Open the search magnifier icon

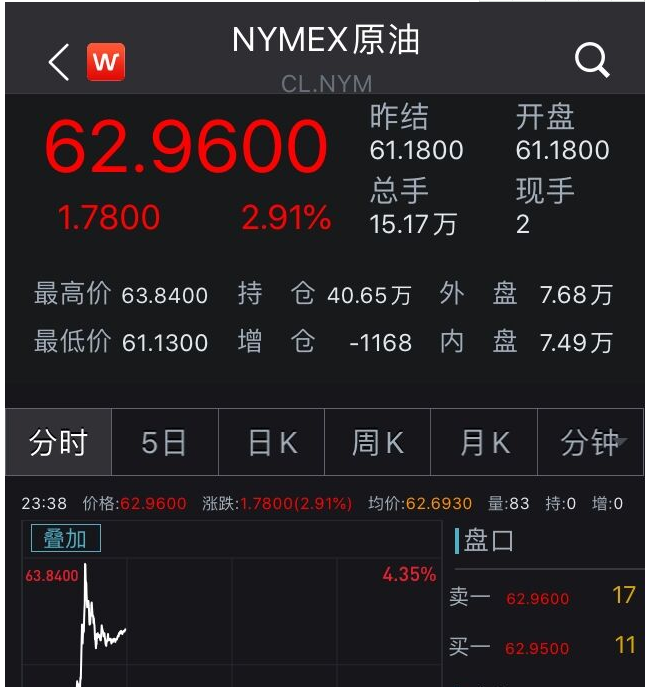(x=592, y=62)
